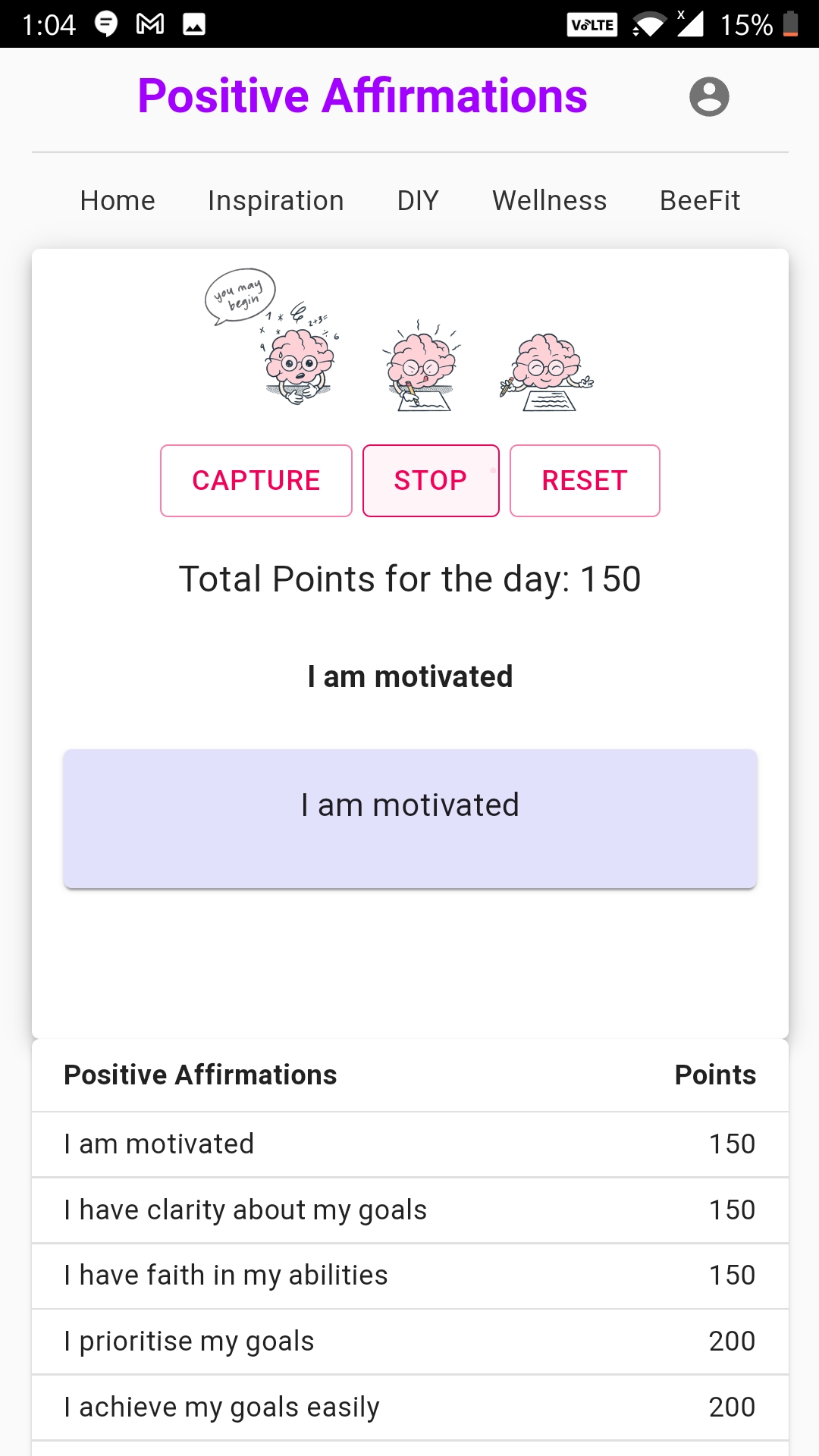Open the user account profile icon

(709, 97)
